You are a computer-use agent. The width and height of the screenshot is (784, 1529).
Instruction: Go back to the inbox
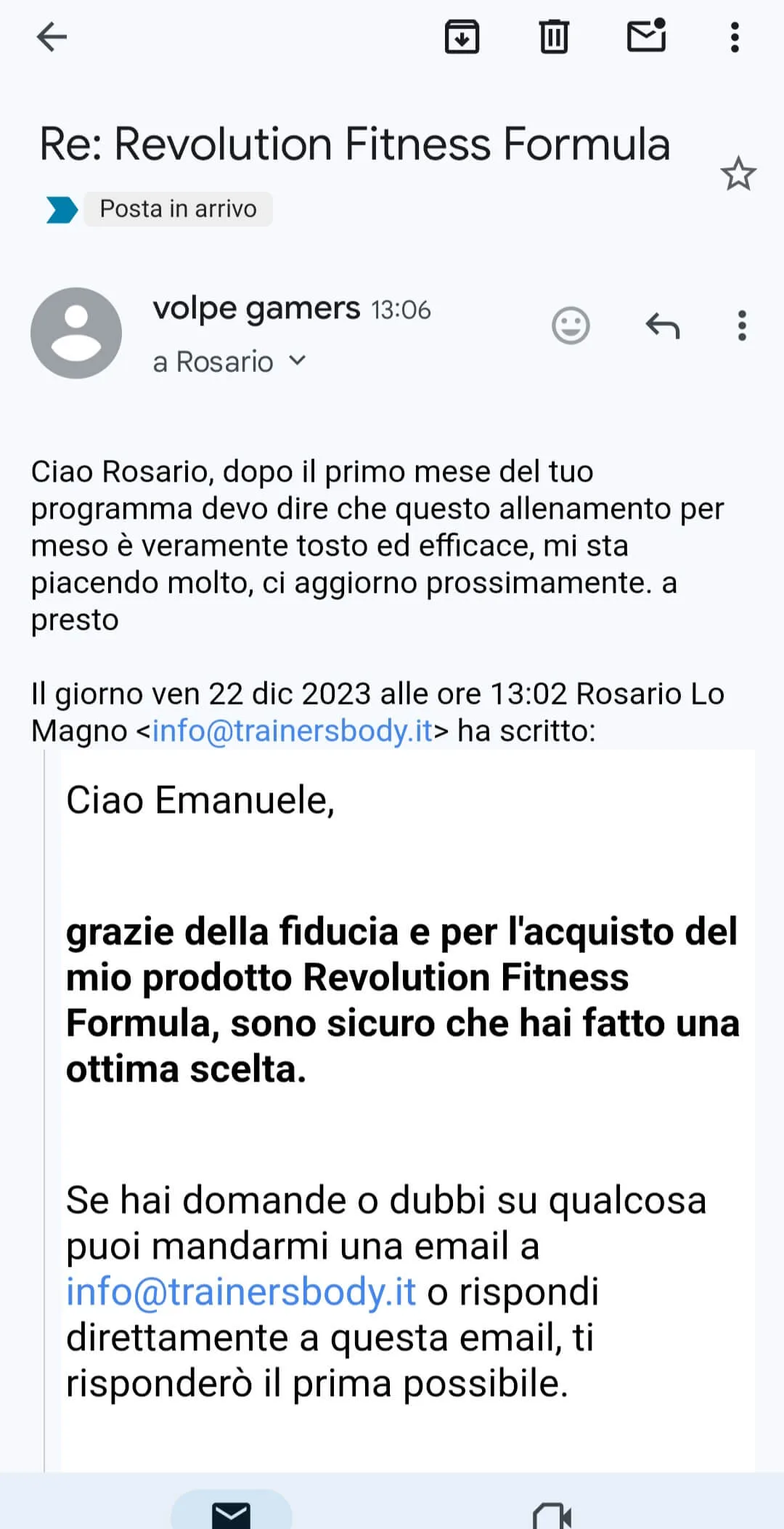coord(52,37)
